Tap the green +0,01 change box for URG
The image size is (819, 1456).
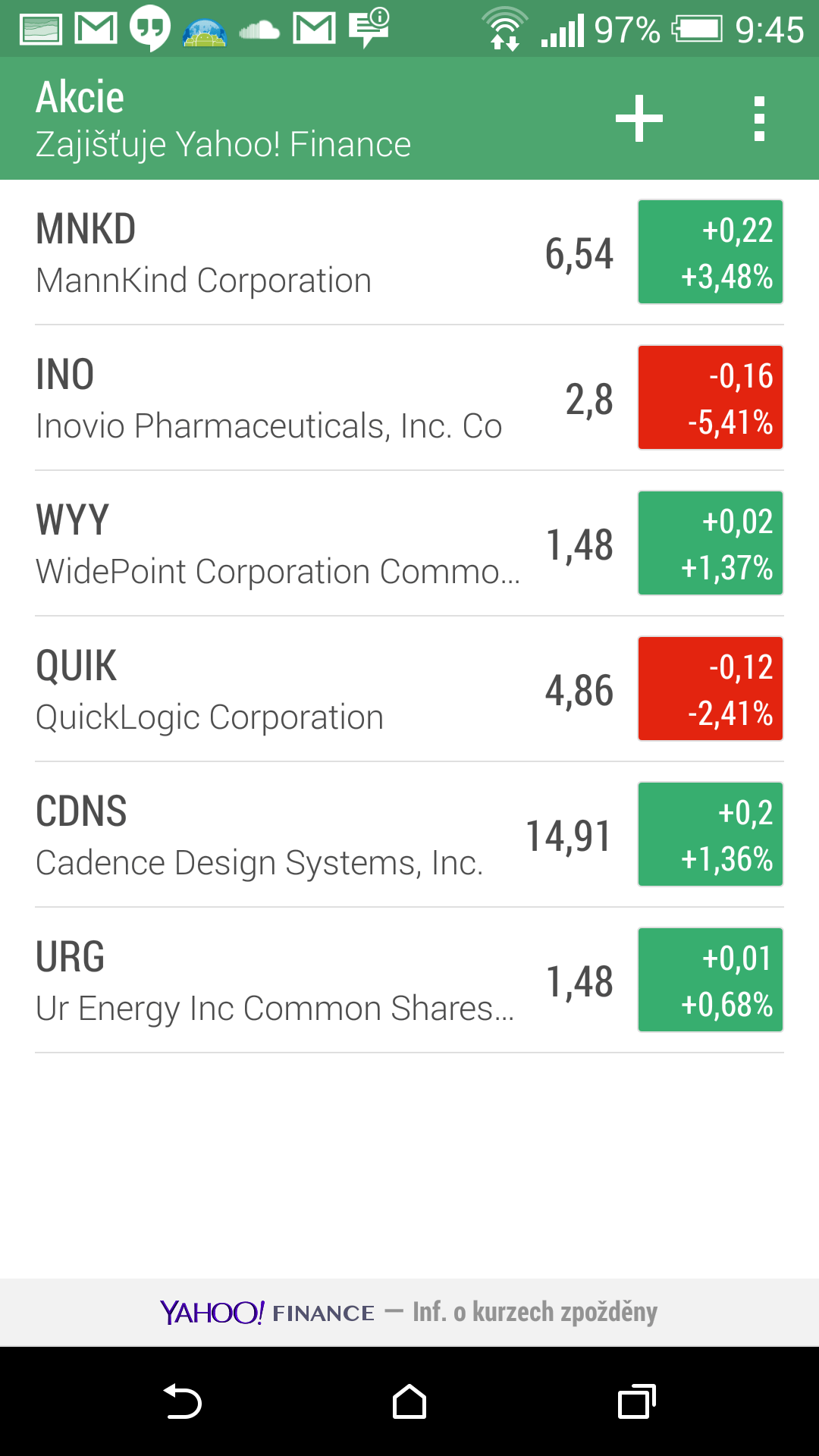(711, 980)
